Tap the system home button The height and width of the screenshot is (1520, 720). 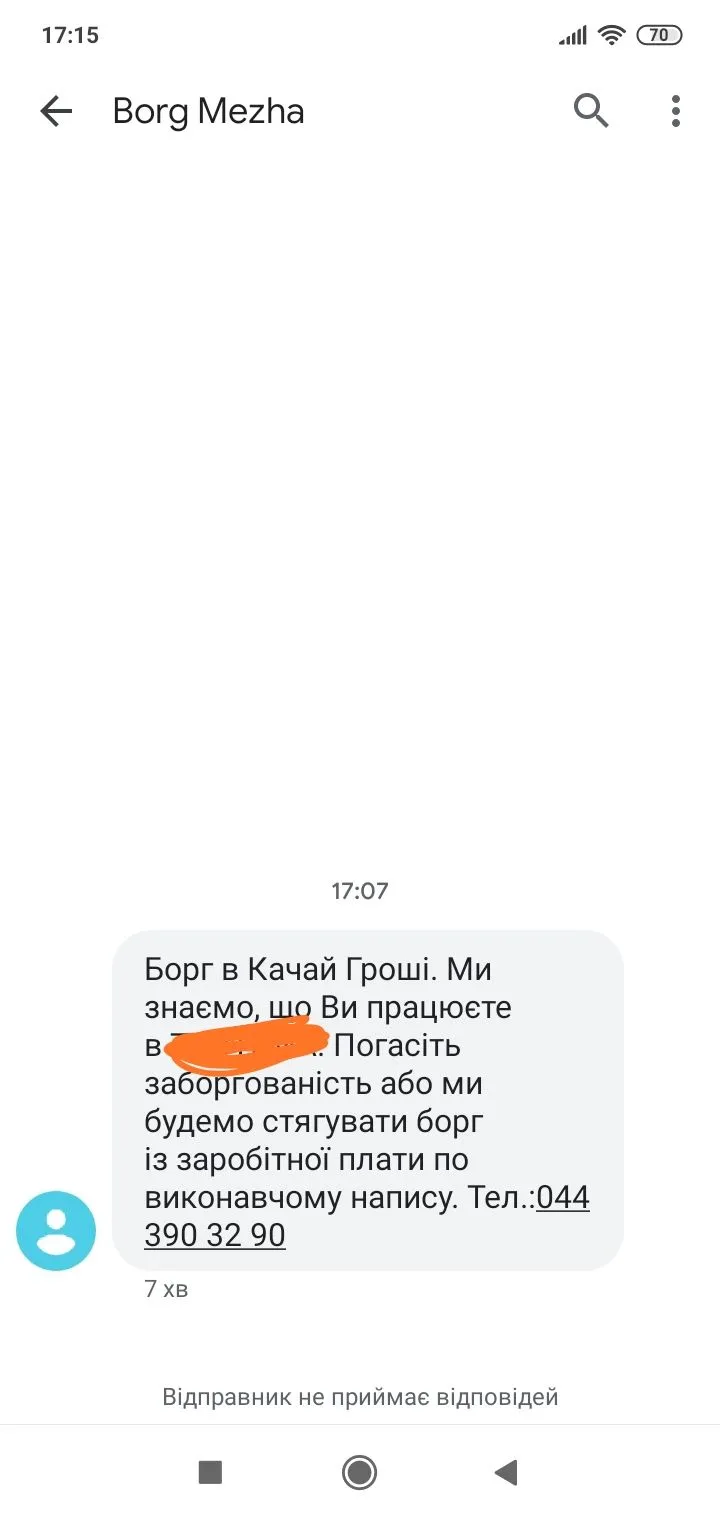(x=359, y=1472)
